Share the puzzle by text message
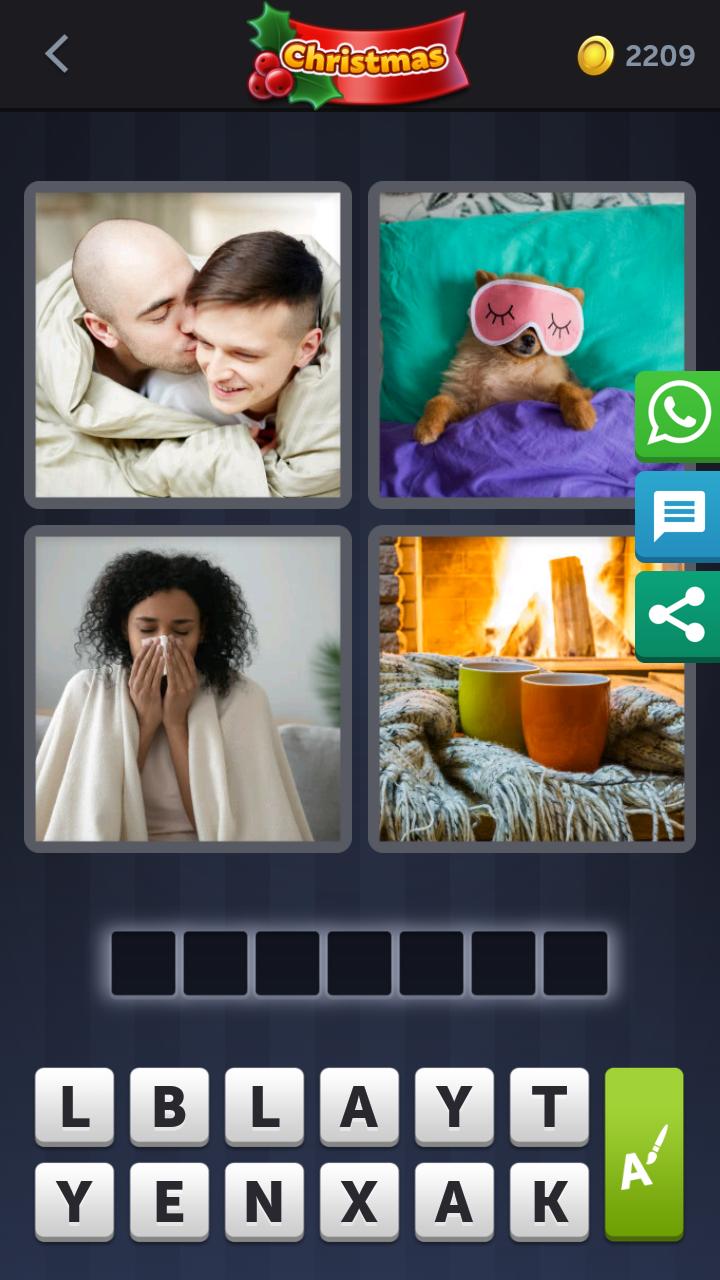The width and height of the screenshot is (720, 1280). tap(679, 516)
